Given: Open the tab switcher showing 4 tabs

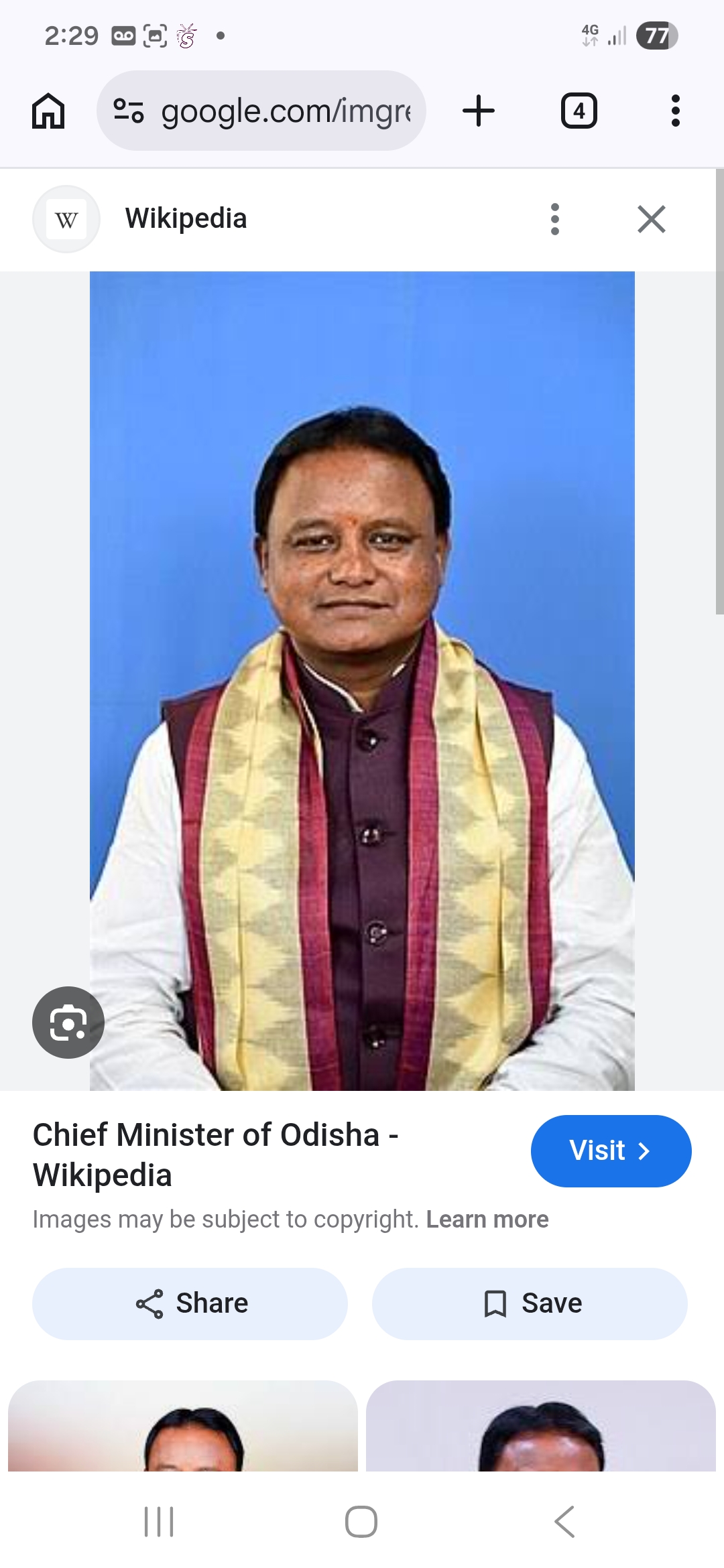Looking at the screenshot, I should tap(579, 111).
